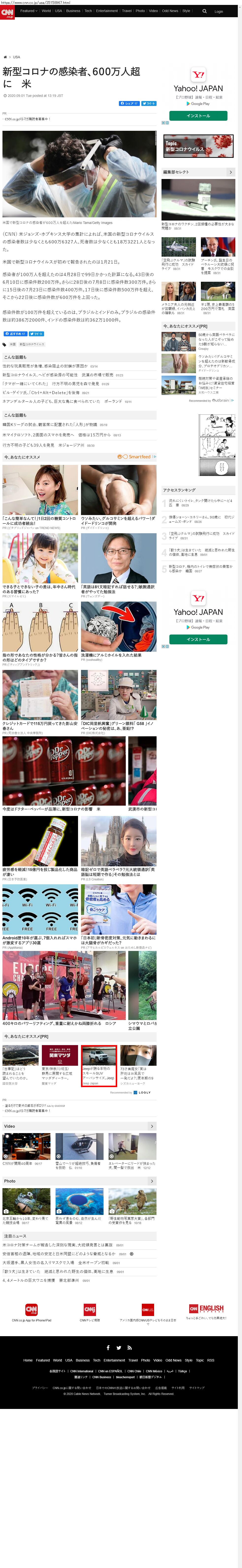Expand the 編集部セレクト section arrow
The height and width of the screenshot is (1568, 242).
click(x=230, y=172)
